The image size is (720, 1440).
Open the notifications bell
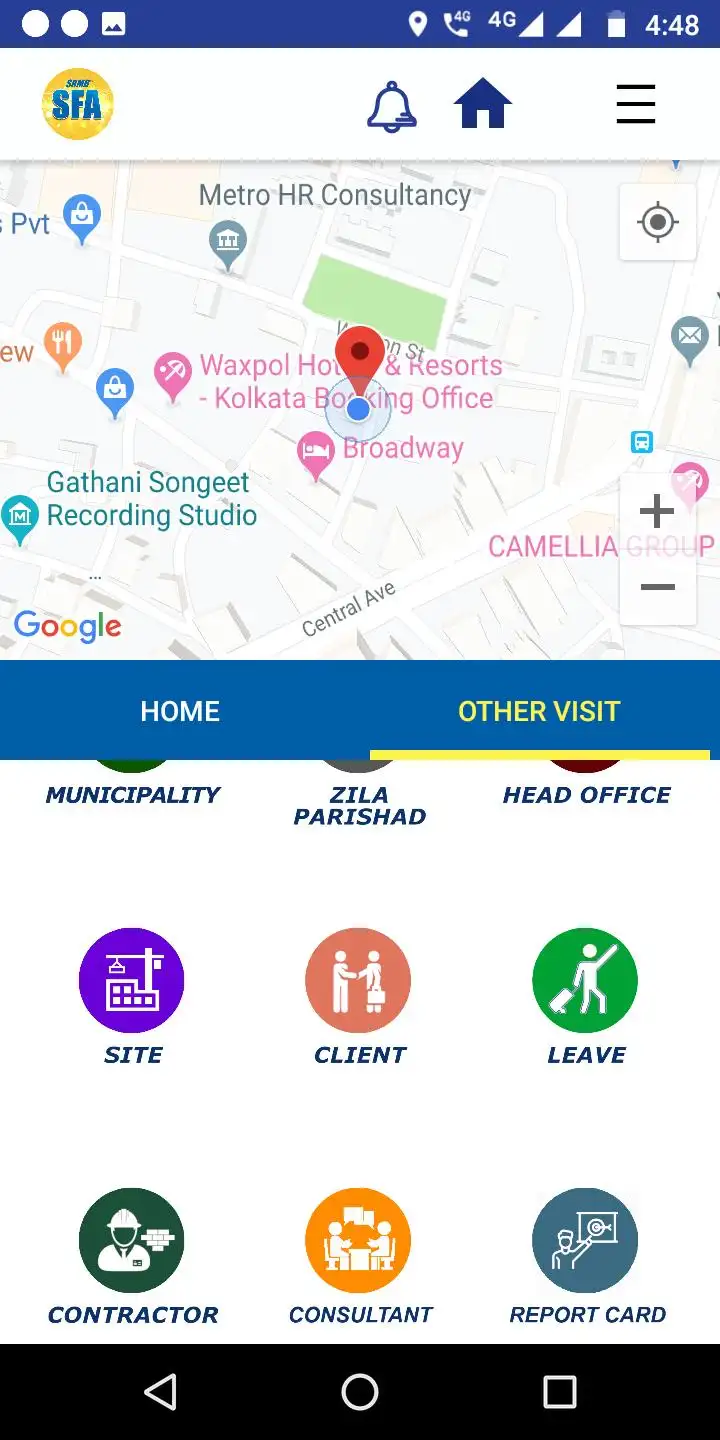391,105
